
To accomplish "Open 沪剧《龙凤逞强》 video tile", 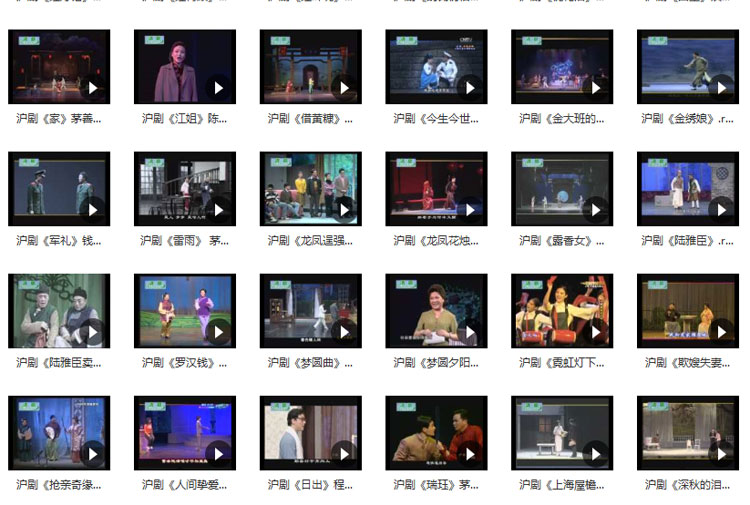I will (311, 189).
